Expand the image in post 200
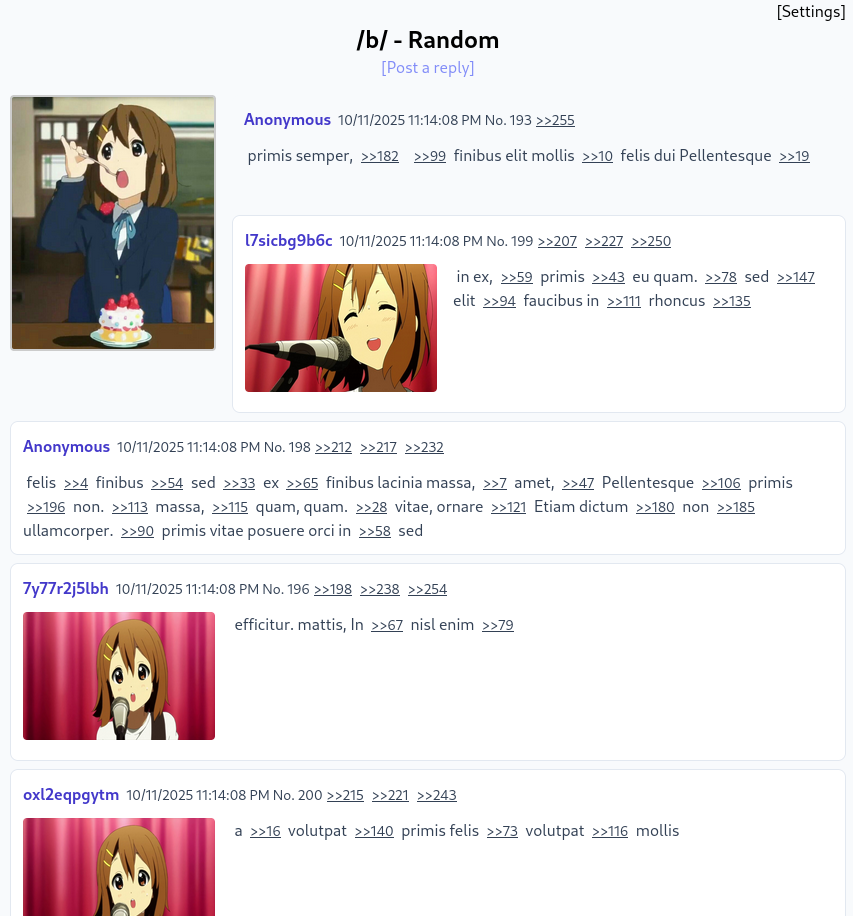Screen dimensions: 853x916 (119, 866)
